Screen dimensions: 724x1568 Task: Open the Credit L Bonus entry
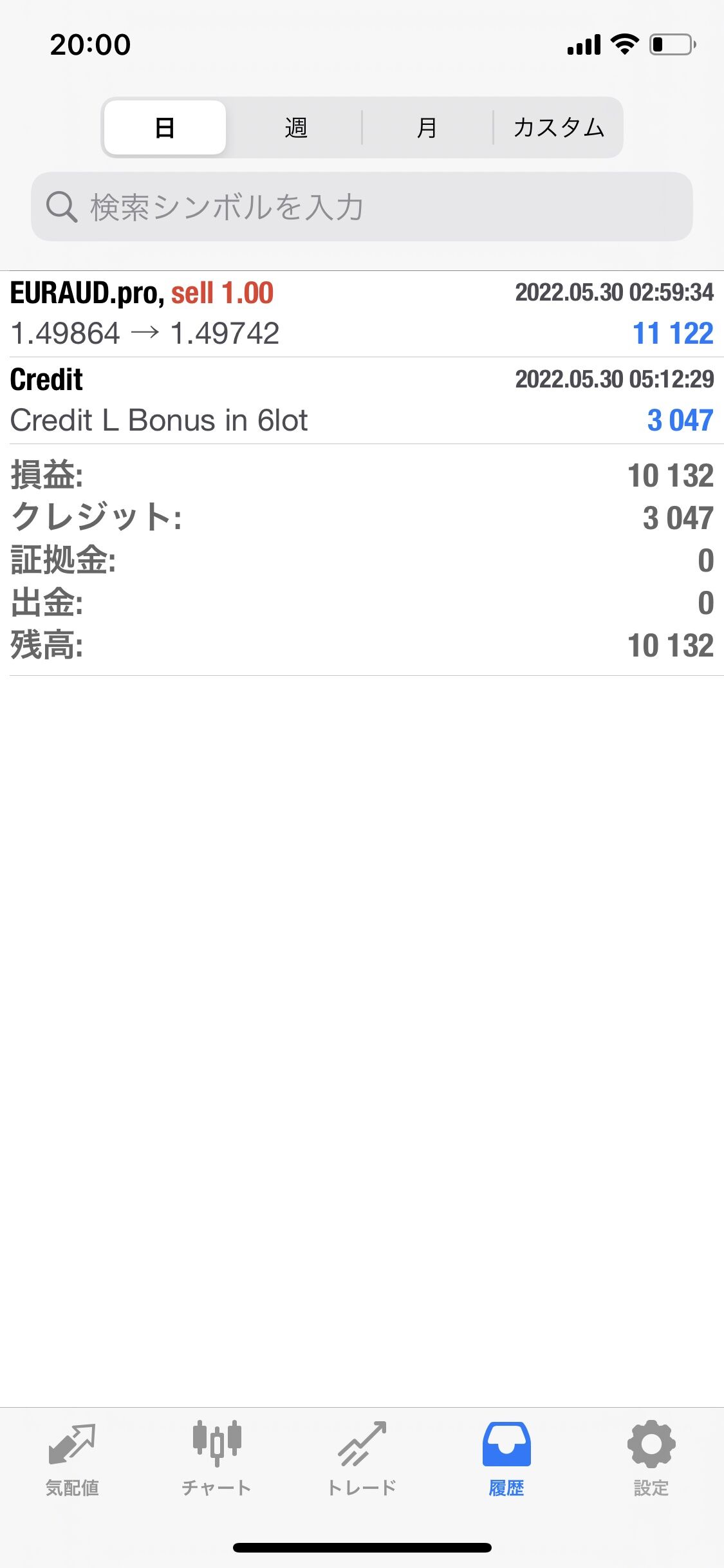pyautogui.click(x=362, y=400)
